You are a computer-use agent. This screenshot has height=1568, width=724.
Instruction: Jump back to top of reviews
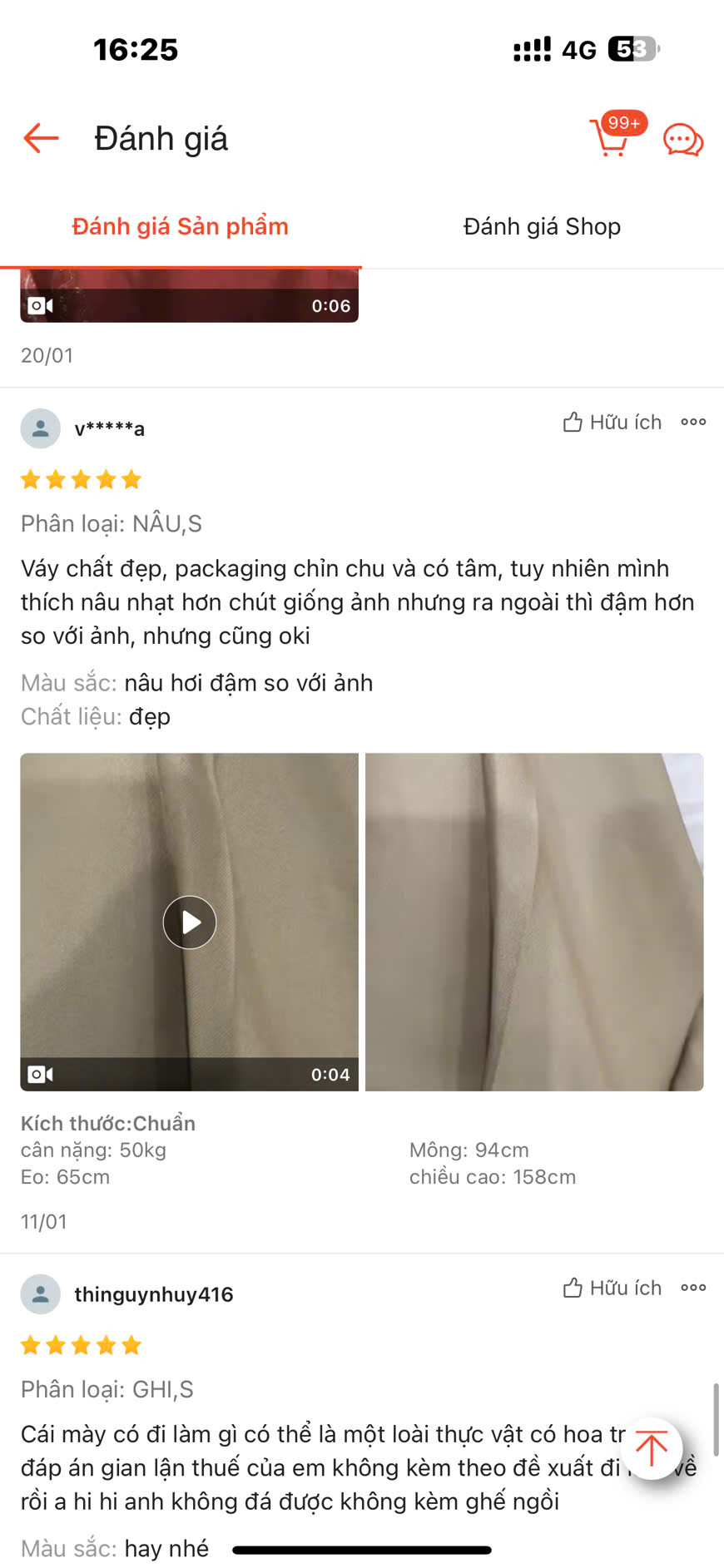pyautogui.click(x=652, y=1448)
